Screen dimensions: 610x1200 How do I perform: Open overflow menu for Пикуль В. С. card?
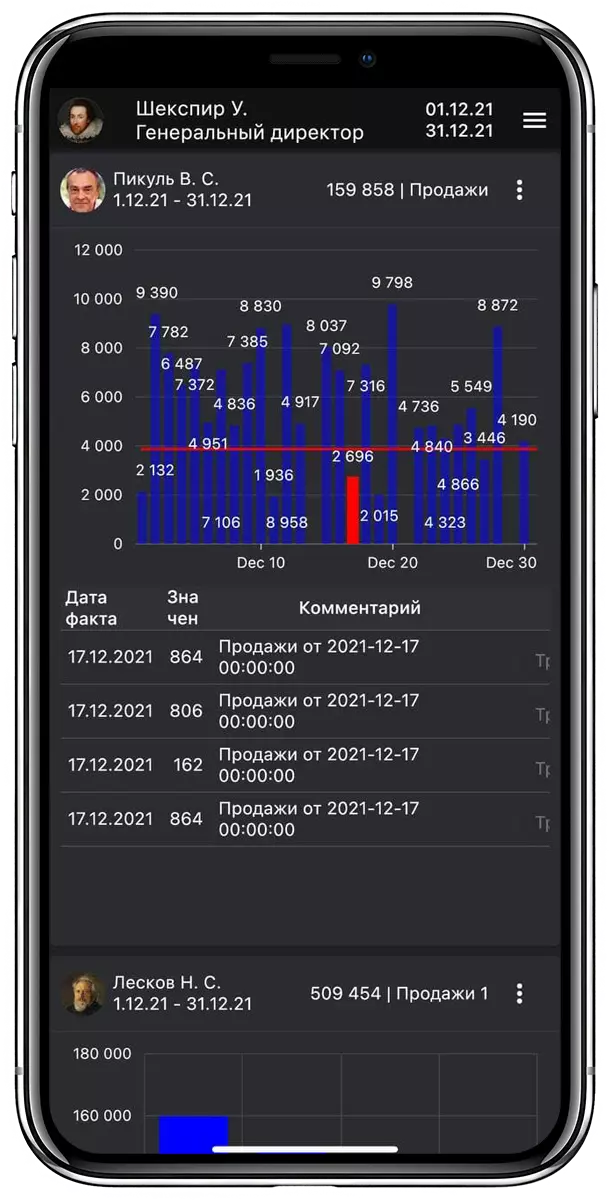point(519,189)
